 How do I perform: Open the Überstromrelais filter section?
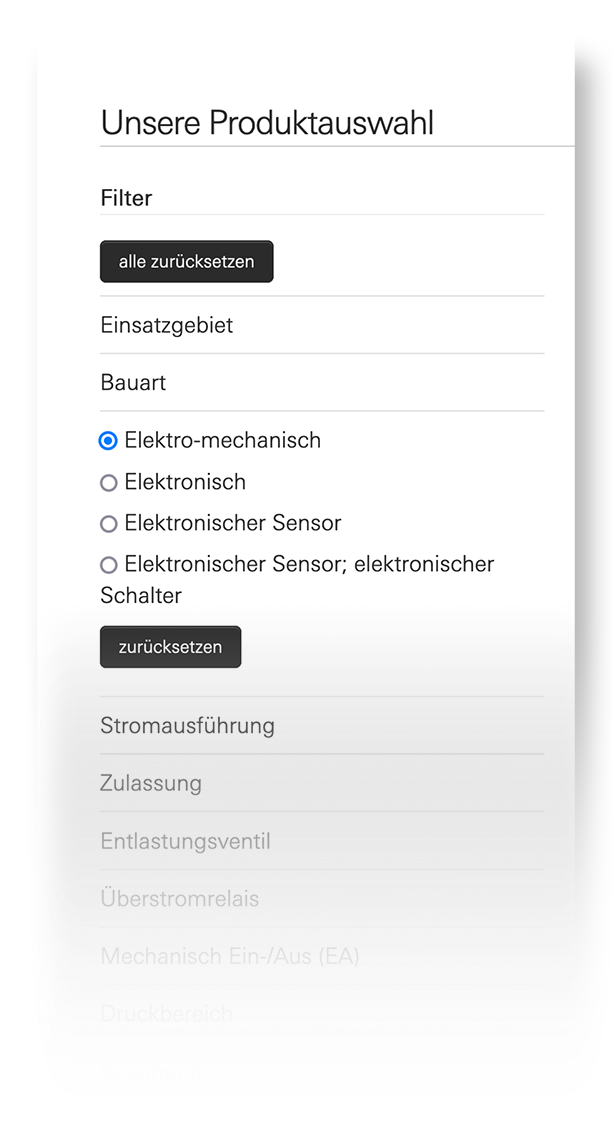(322, 899)
